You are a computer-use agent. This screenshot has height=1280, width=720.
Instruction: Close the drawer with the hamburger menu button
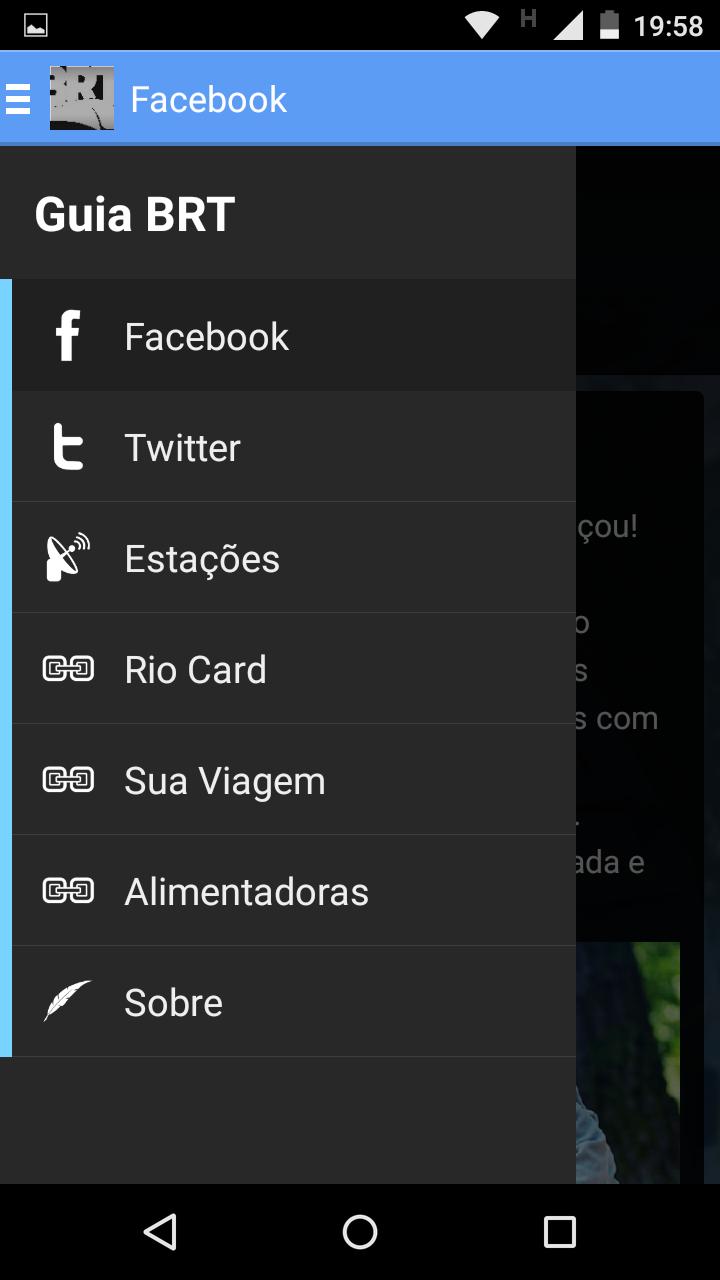point(18,99)
